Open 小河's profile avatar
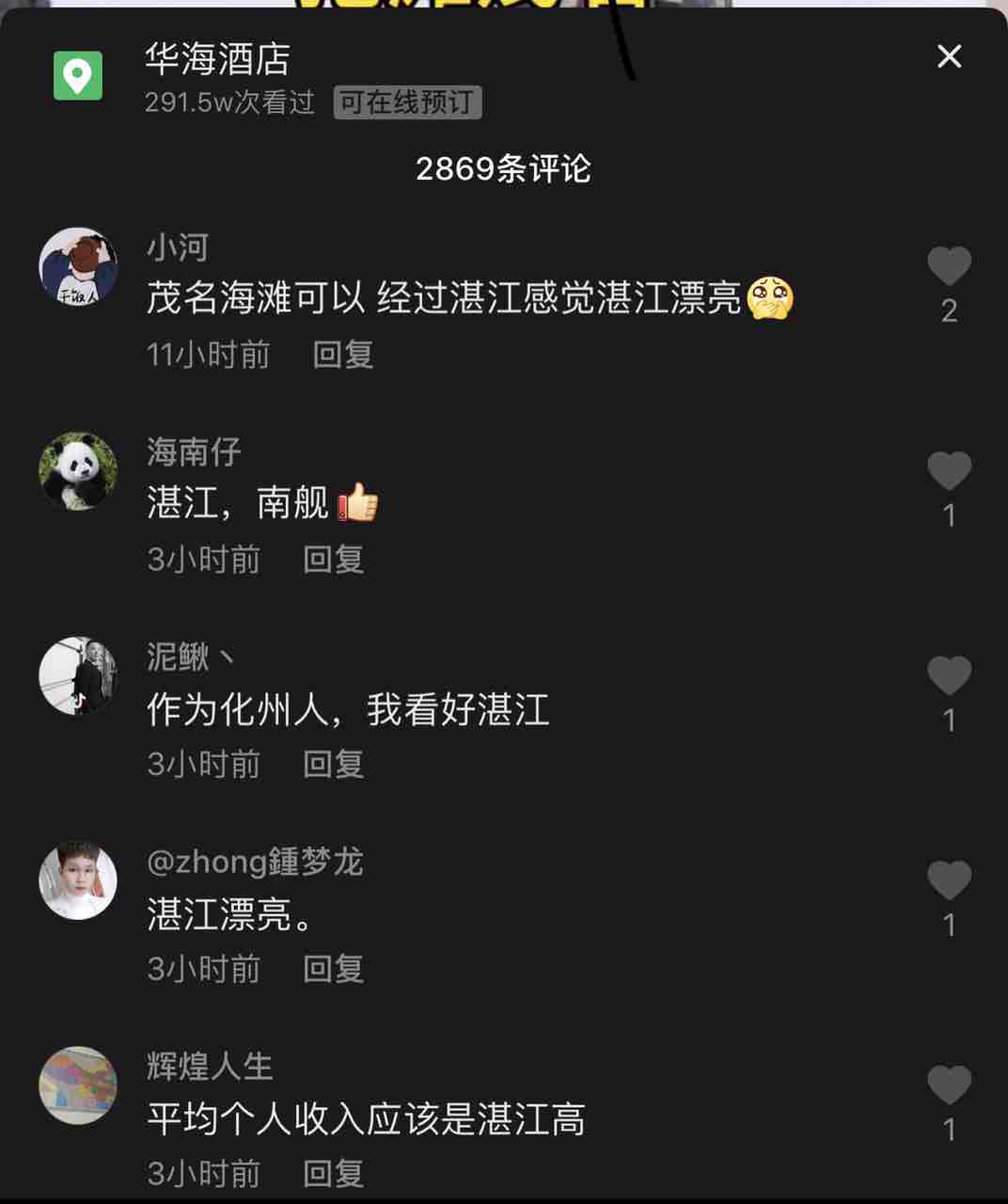Viewport: 1008px width, 1204px height. (x=78, y=266)
